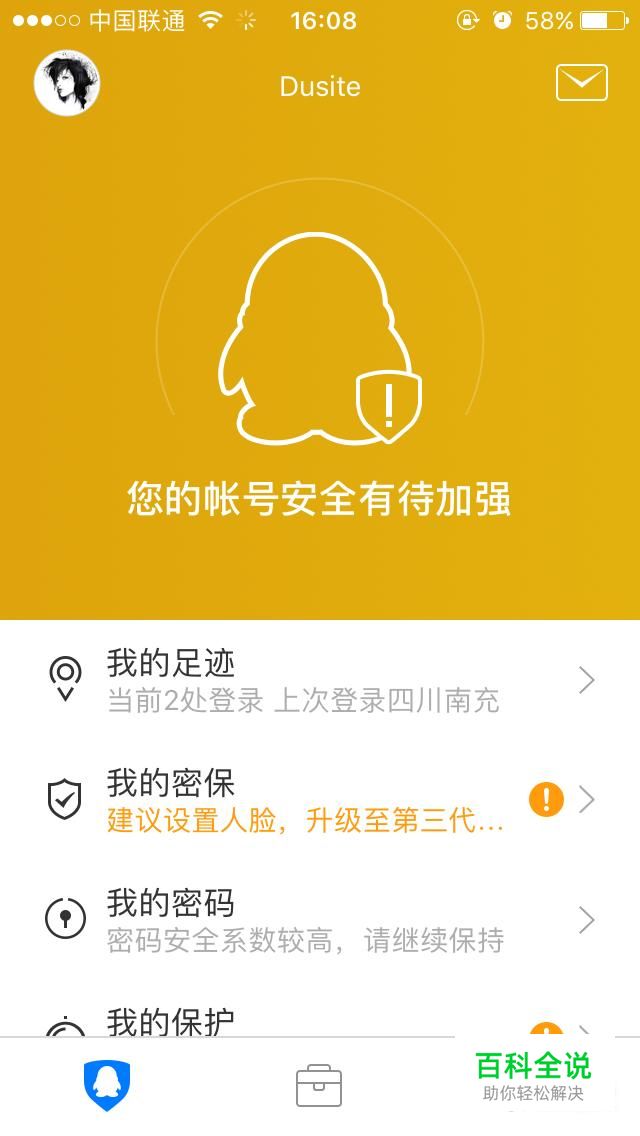The width and height of the screenshot is (640, 1136).
Task: Open 我的密码 password settings
Action: point(320,920)
